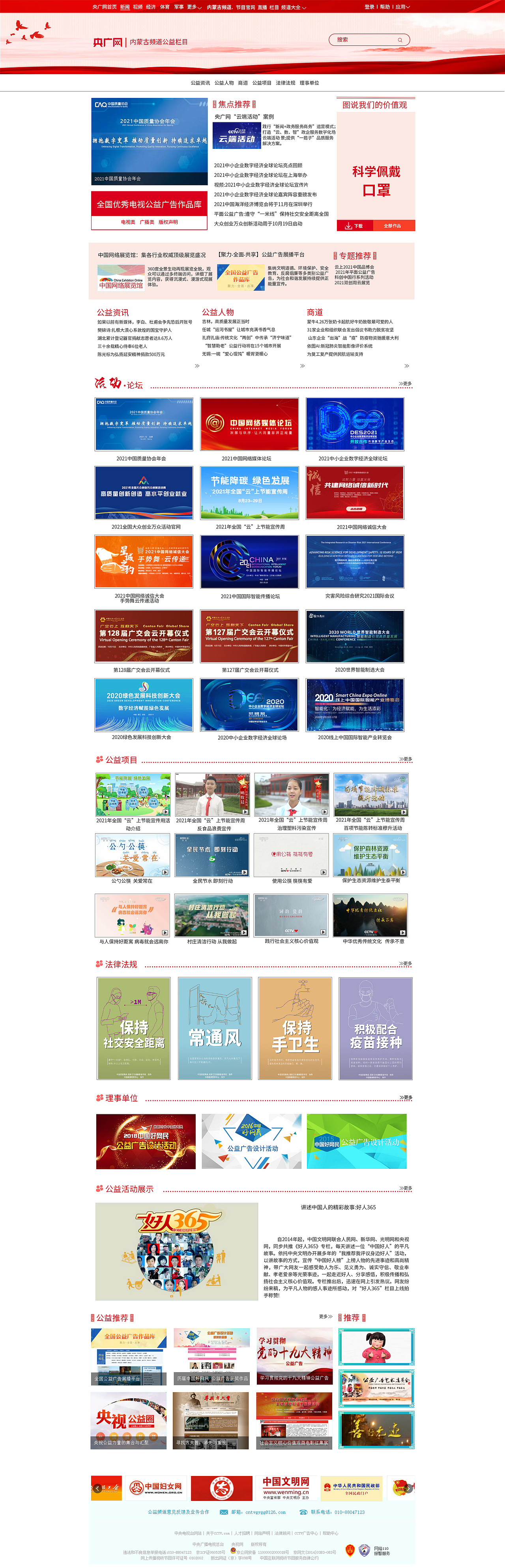Image resolution: width=505 pixels, height=1568 pixels.
Task: Play 全民节水 即刻行动 video
Action: click(212, 855)
